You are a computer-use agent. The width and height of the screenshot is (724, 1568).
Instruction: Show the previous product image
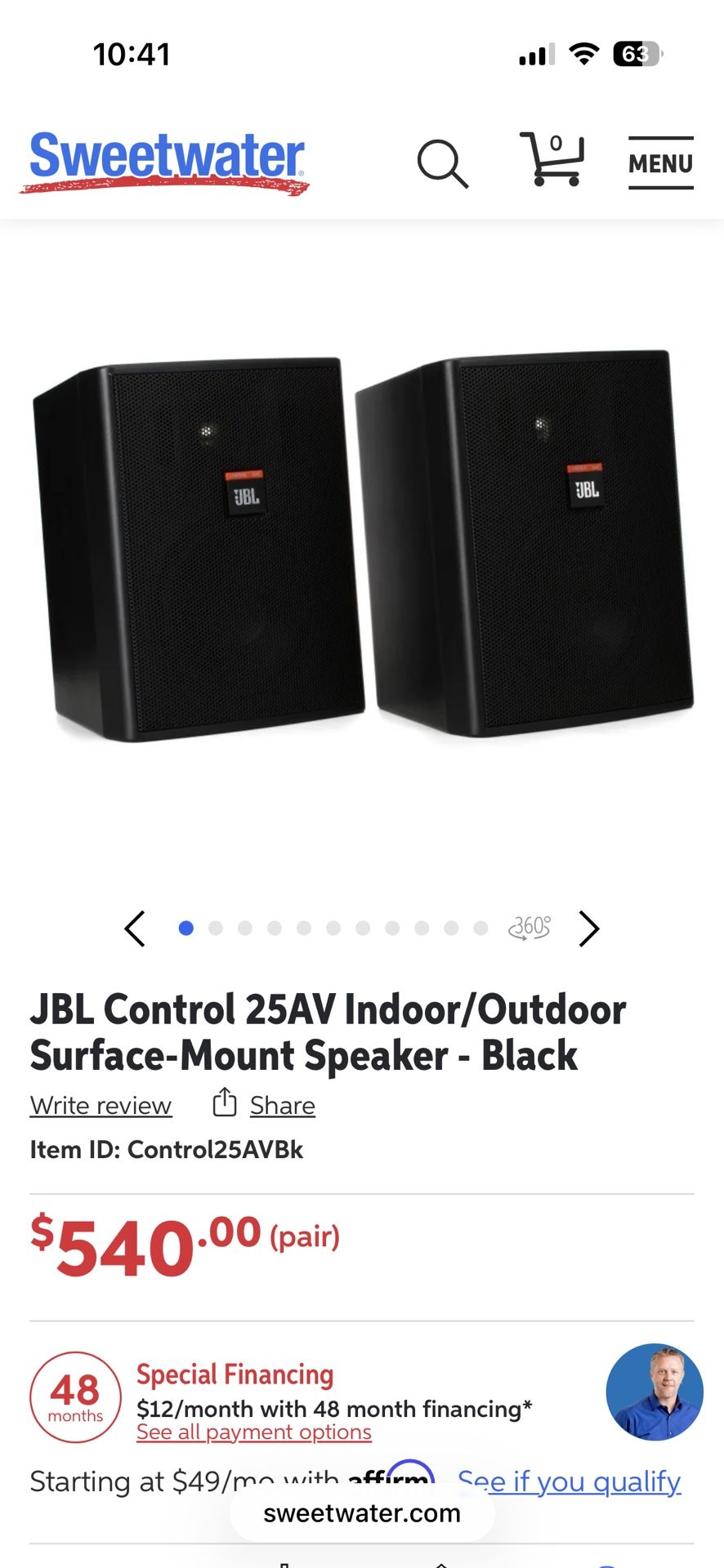pos(135,929)
